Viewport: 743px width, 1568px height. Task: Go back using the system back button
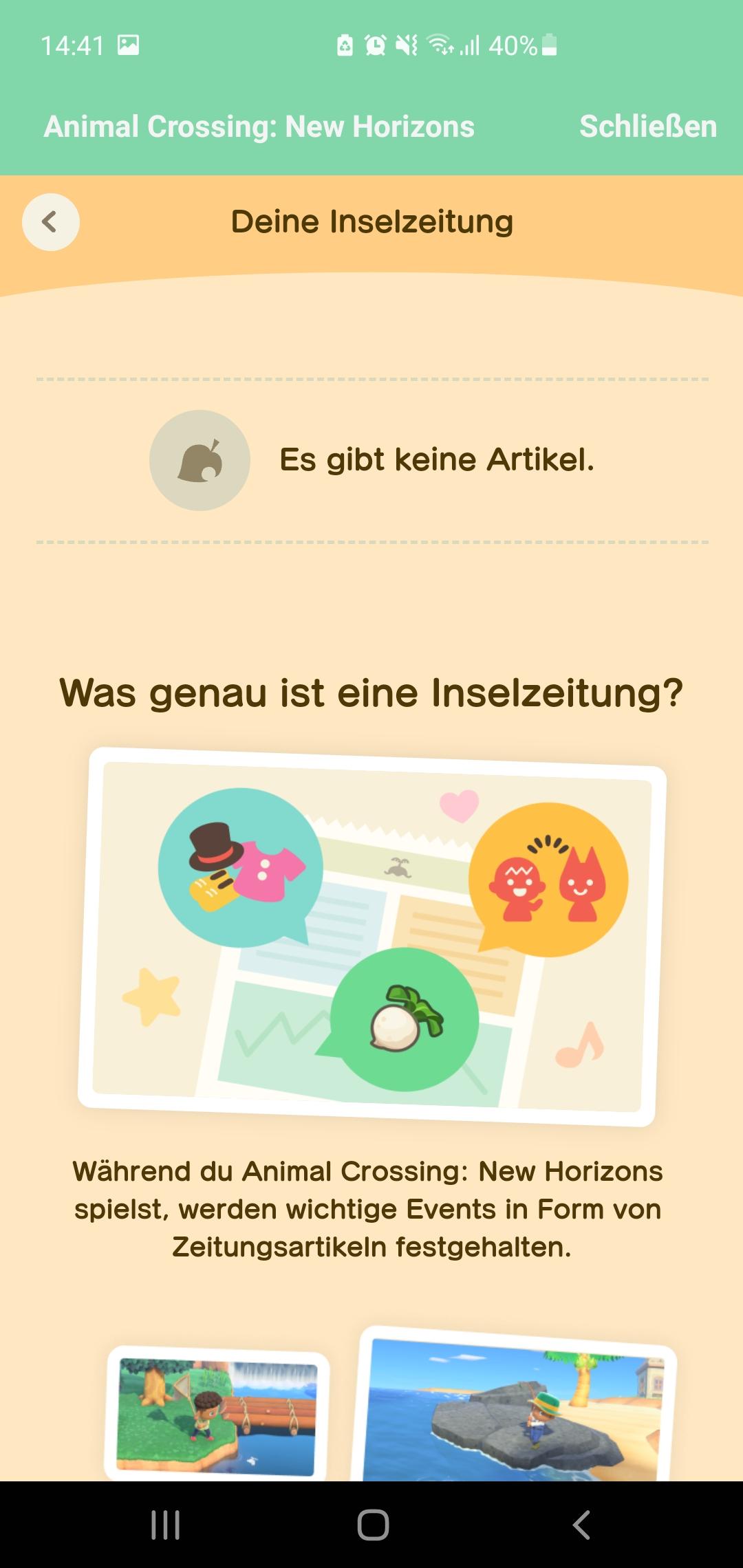pos(581,1525)
